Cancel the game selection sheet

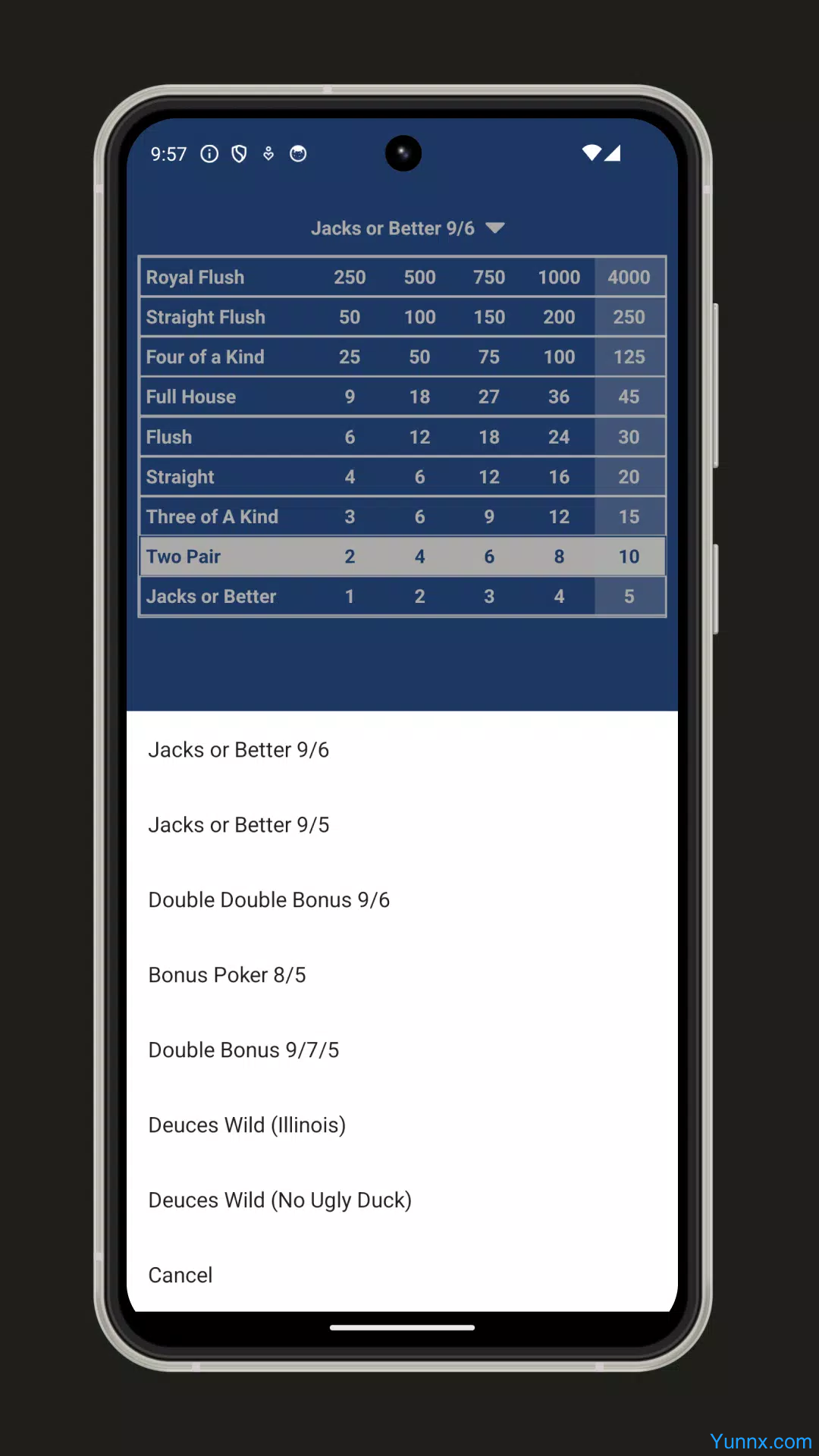(180, 1276)
